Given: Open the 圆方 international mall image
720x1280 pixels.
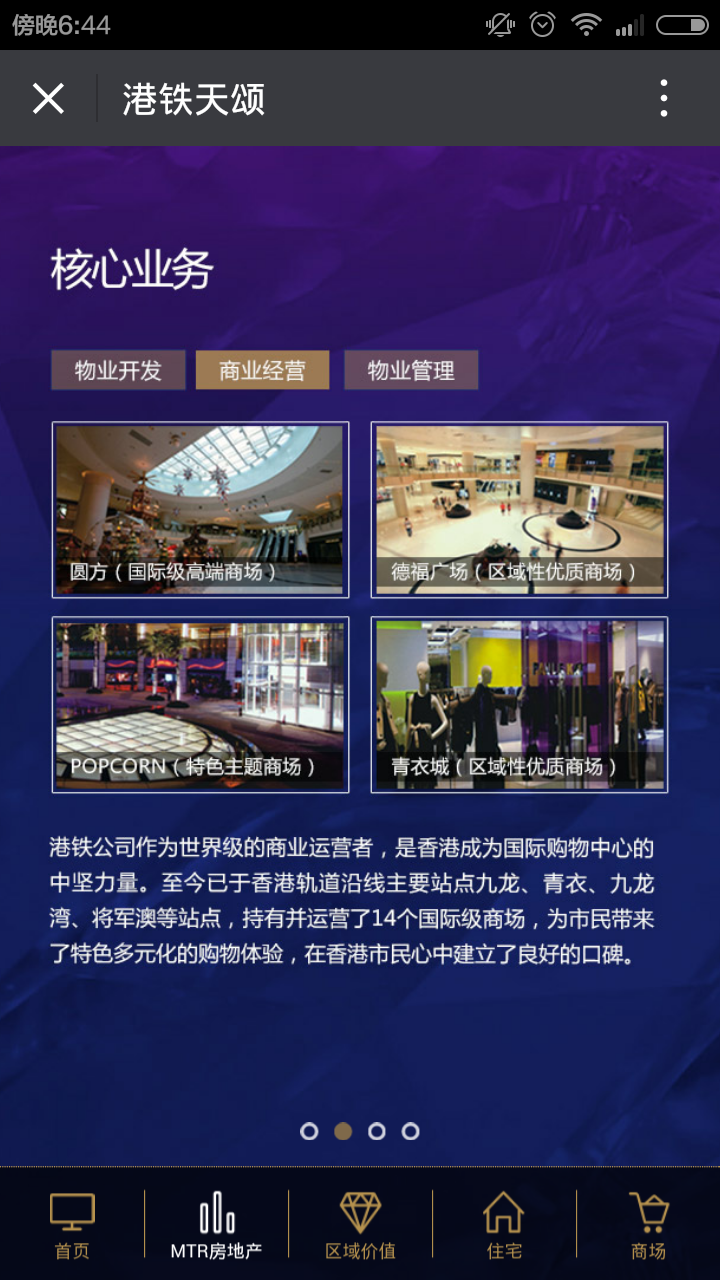Looking at the screenshot, I should click(x=200, y=509).
